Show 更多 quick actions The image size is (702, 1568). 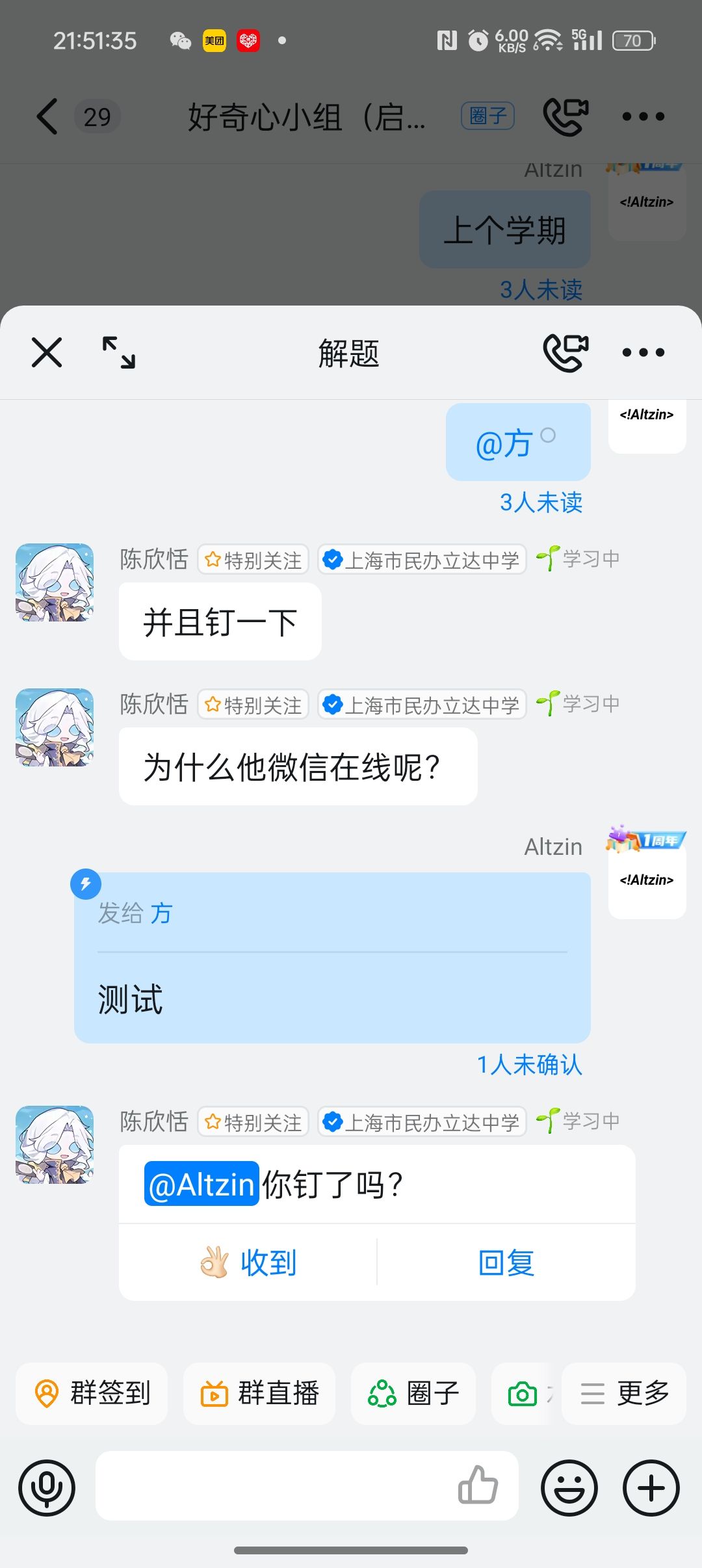[x=624, y=1393]
